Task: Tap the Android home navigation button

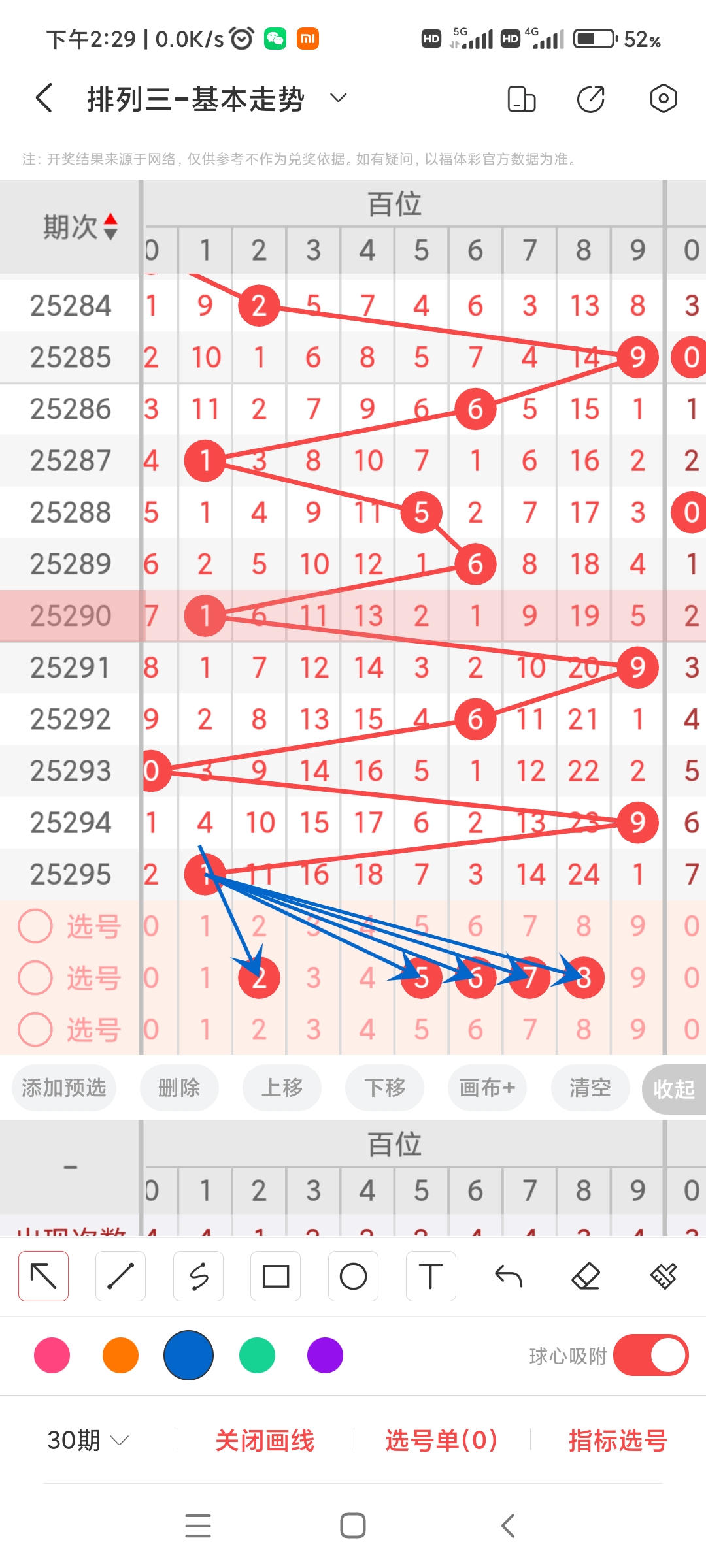Action: point(353,1525)
